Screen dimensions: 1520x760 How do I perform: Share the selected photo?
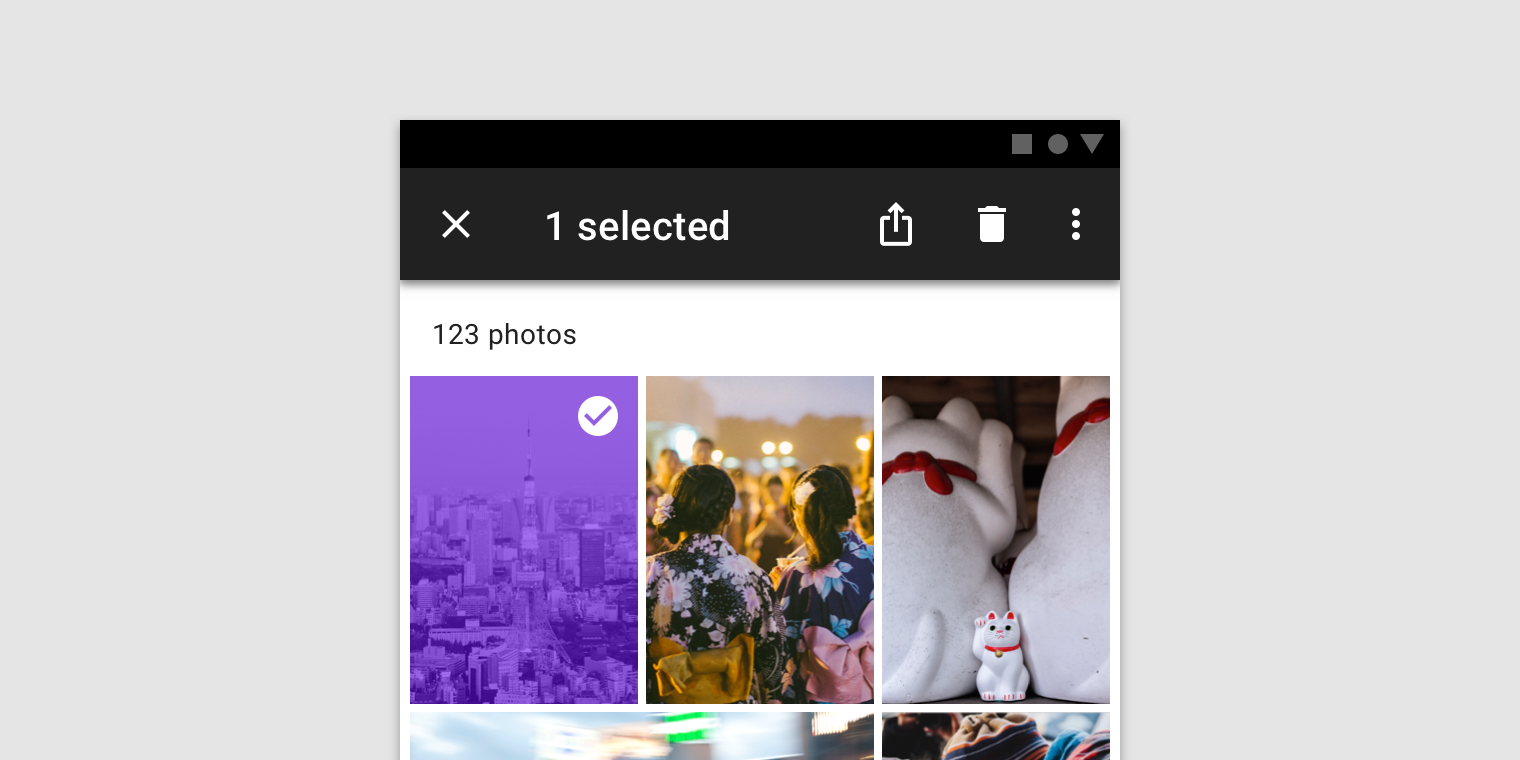[895, 225]
